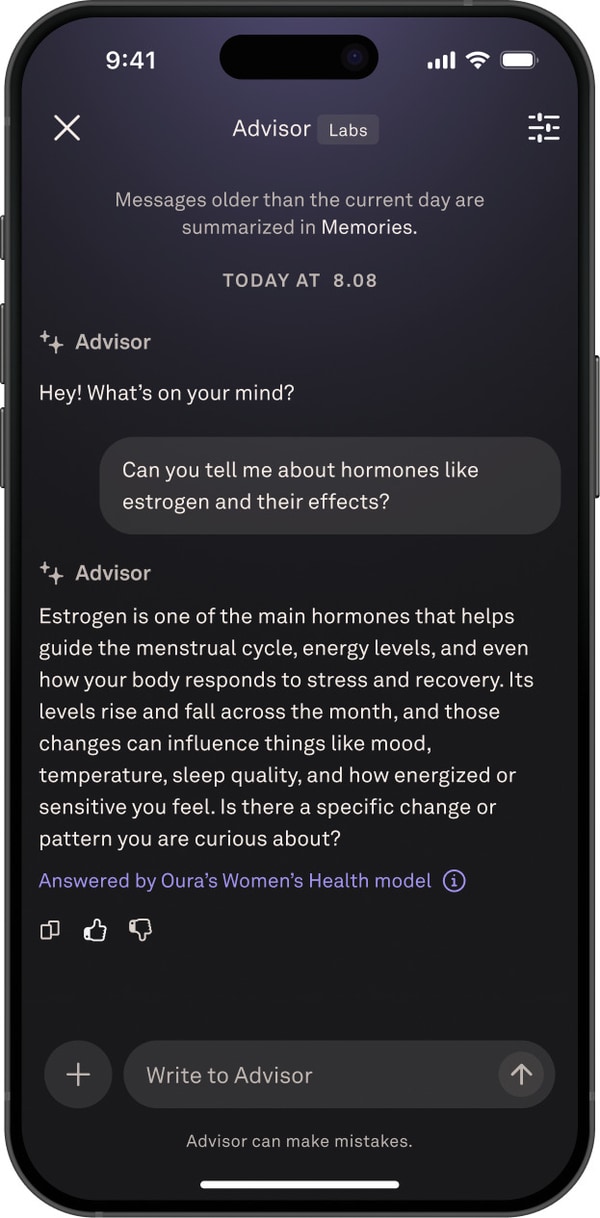Open info about Oura's Women's Health model

454,881
